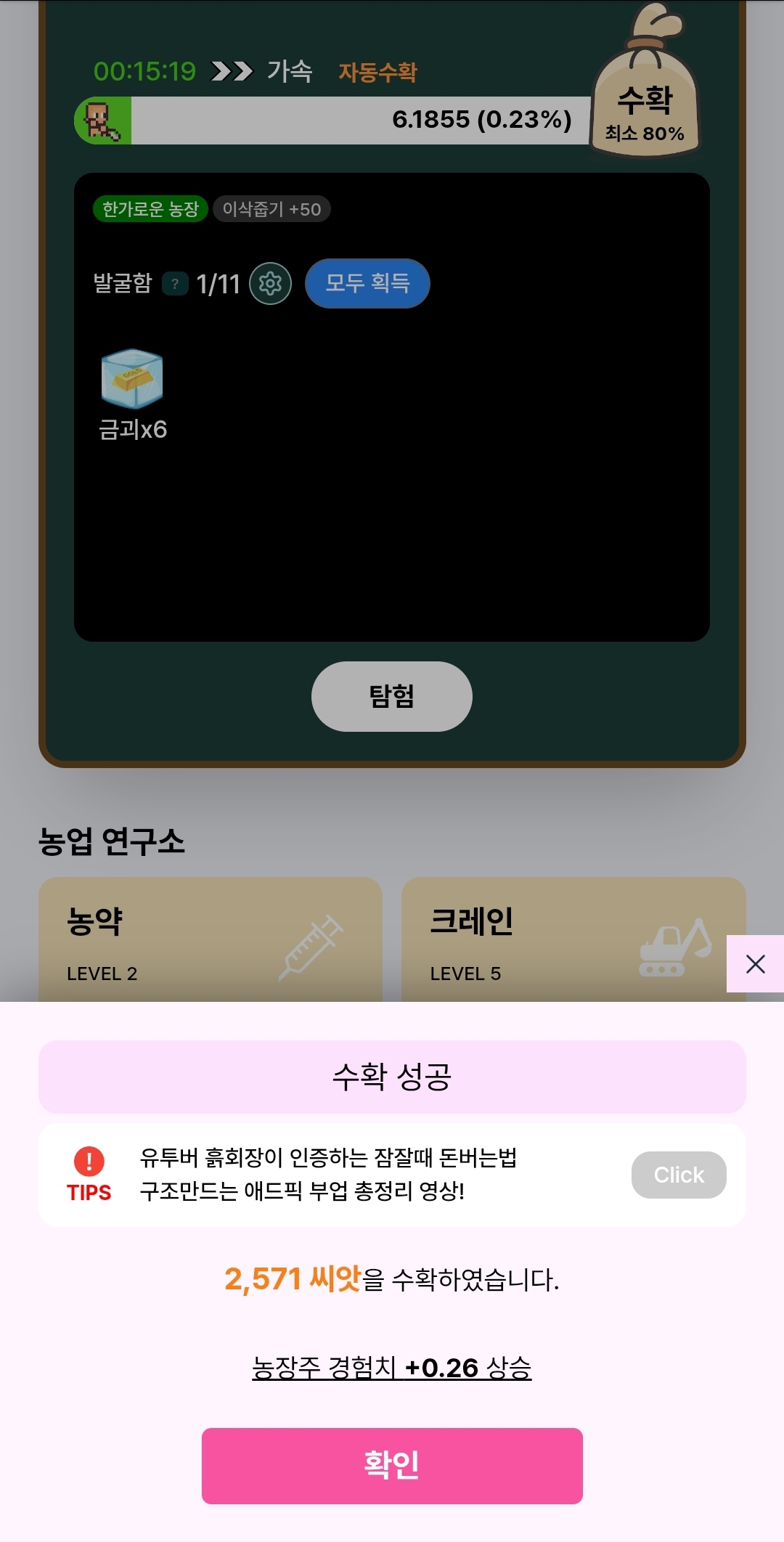784x1542 pixels.
Task: Open farmer experience +0.26 link
Action: [392, 1368]
